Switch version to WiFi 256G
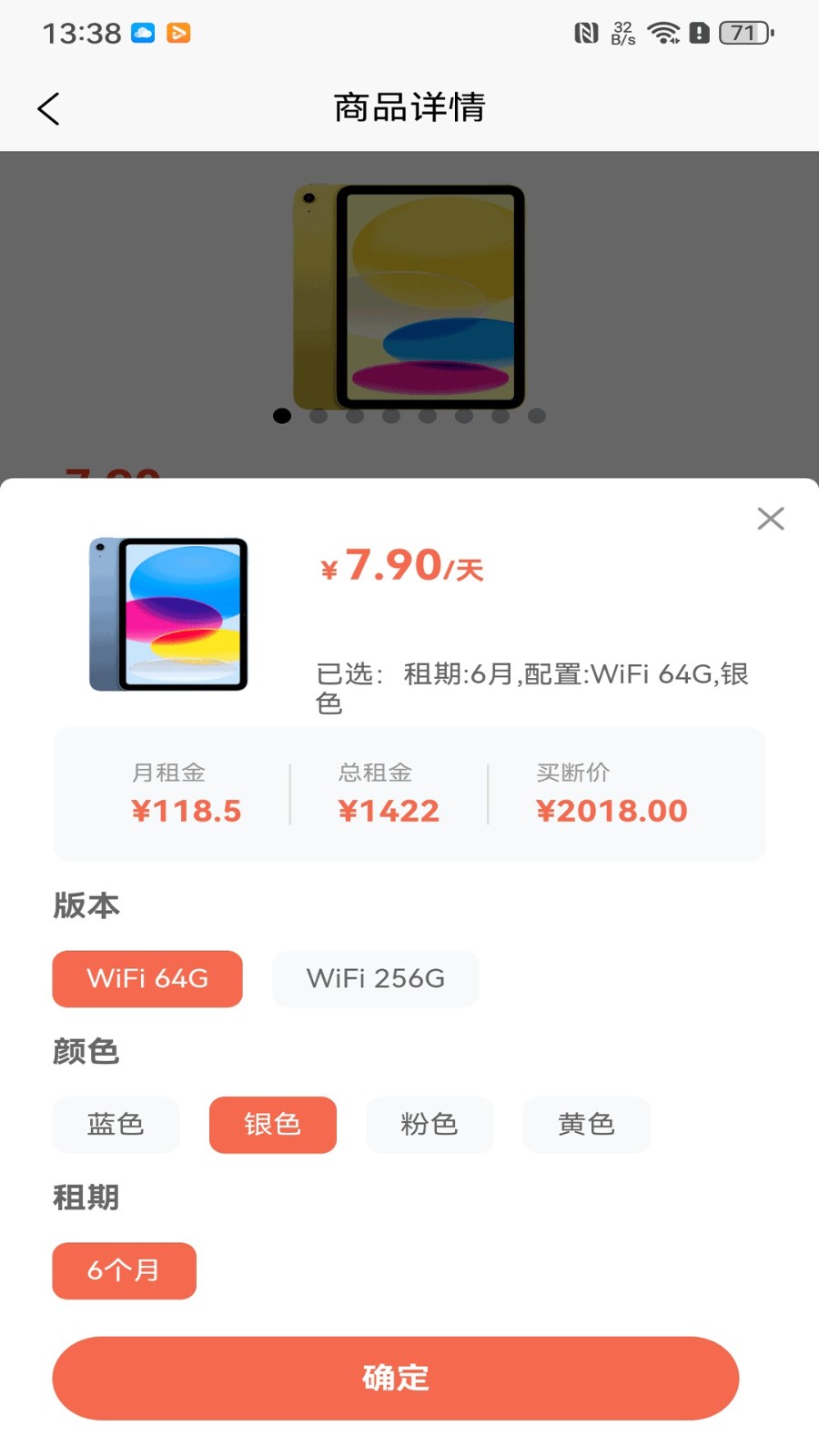This screenshot has height=1456, width=819. [x=375, y=979]
